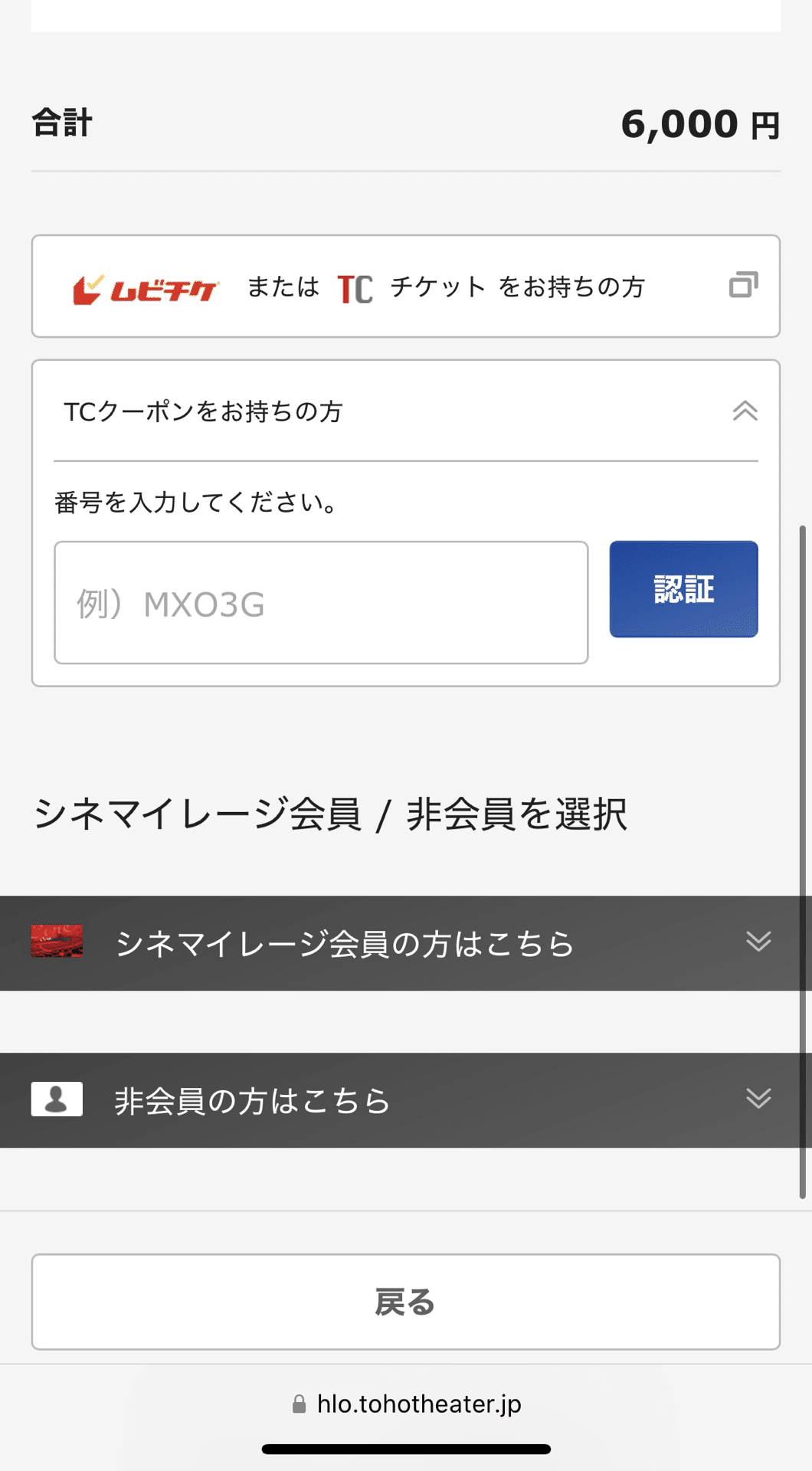Viewport: 812px width, 1471px height.
Task: Go back with the 戻る button
Action: point(405,1302)
